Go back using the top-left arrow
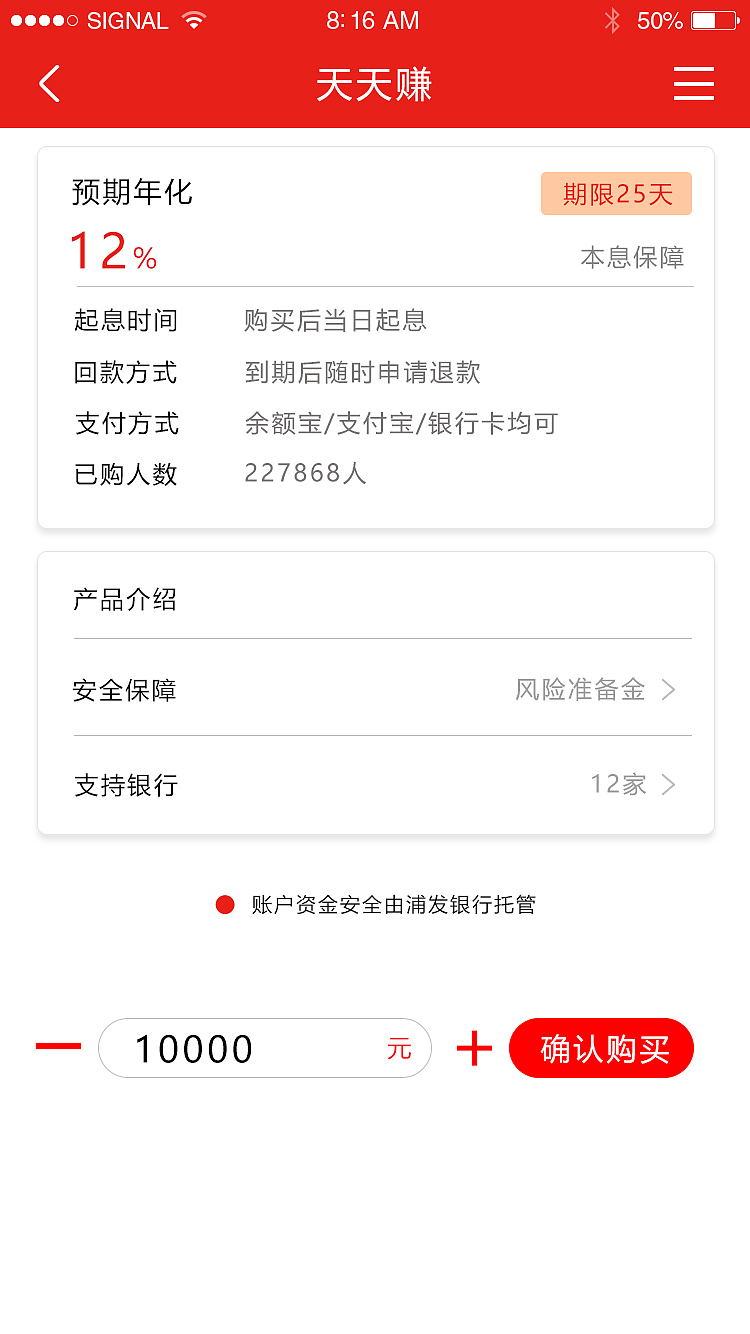This screenshot has height=1334, width=750. pos(49,84)
